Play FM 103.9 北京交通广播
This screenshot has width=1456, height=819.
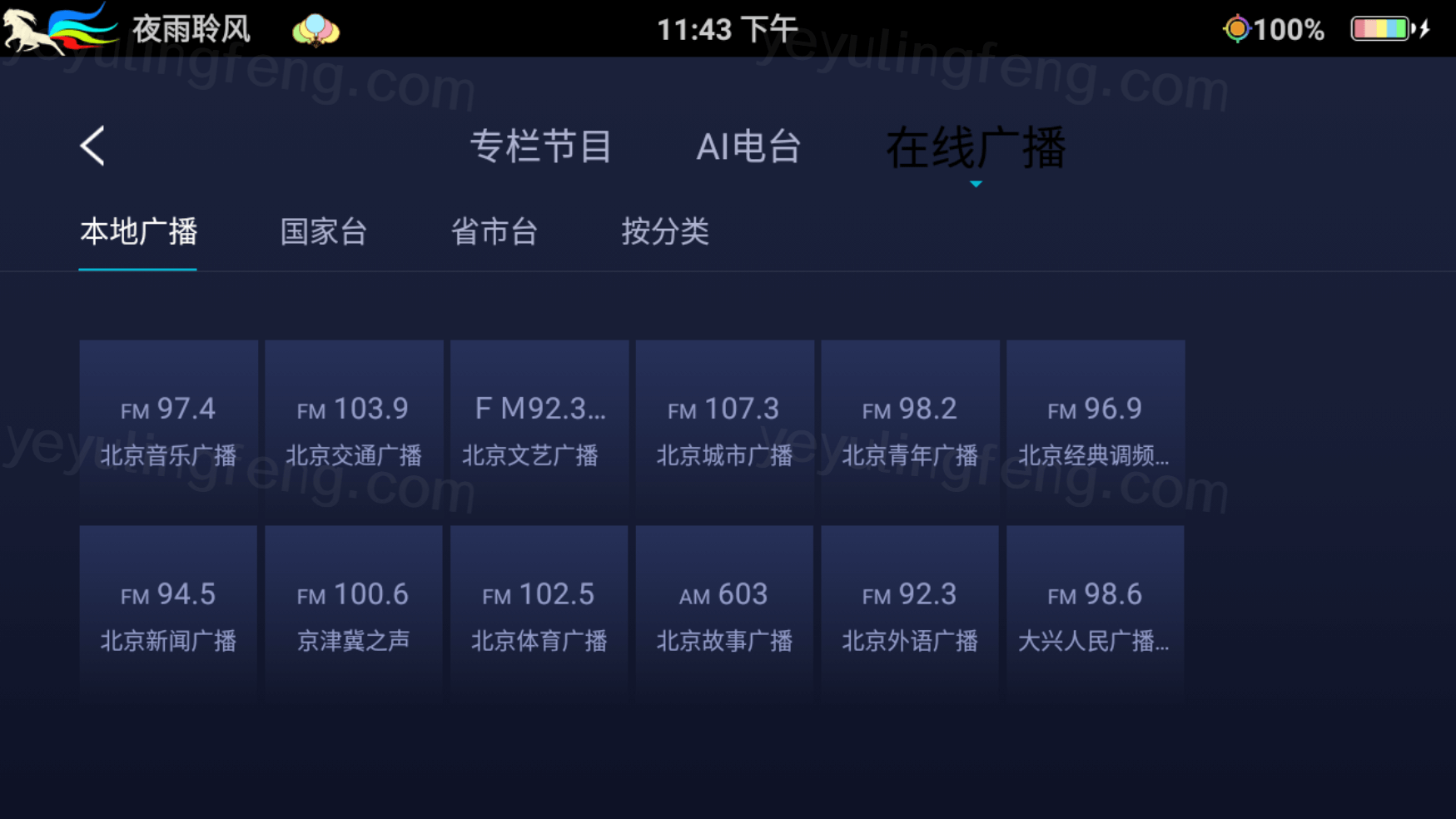pyautogui.click(x=354, y=429)
